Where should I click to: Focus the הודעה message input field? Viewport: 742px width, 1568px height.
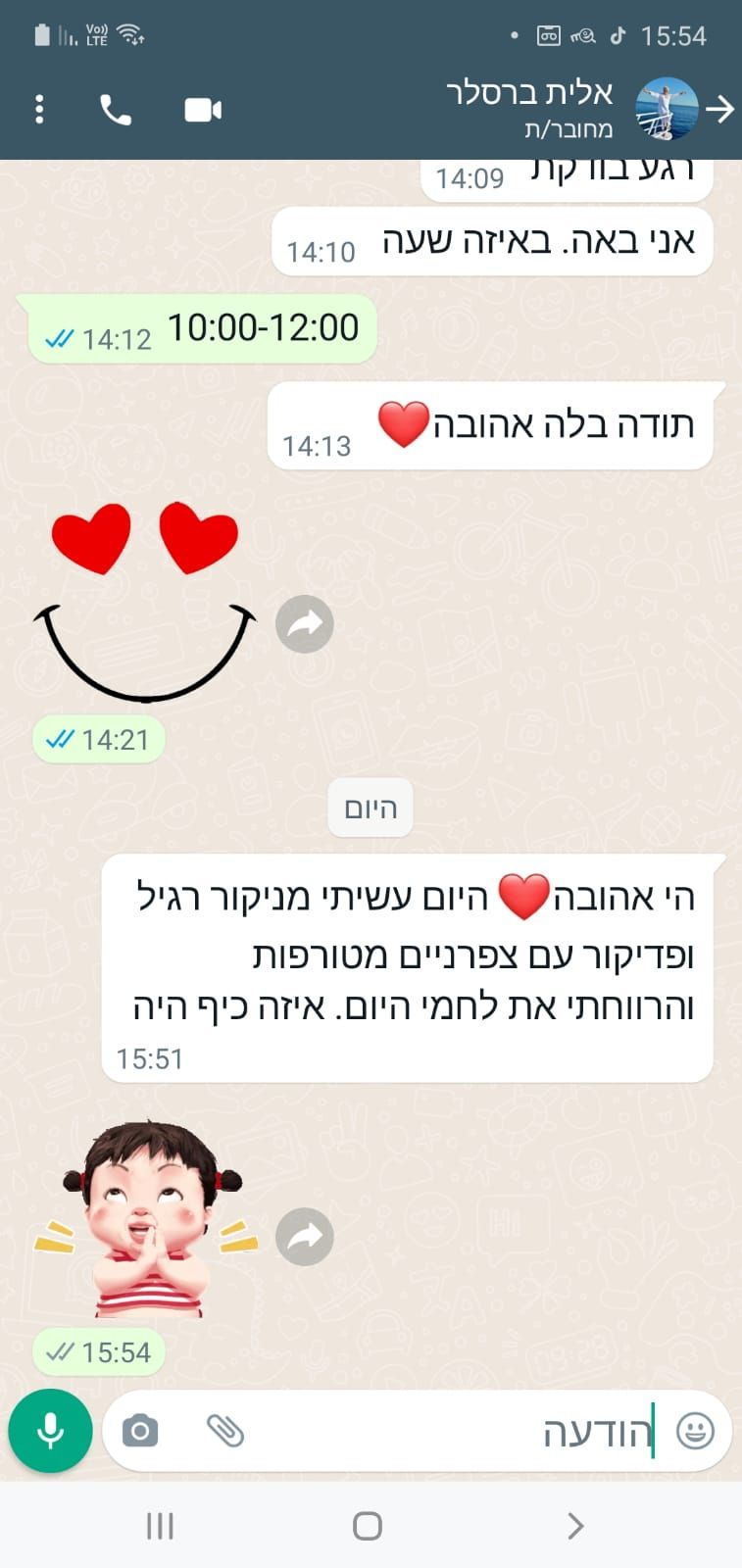click(441, 1432)
